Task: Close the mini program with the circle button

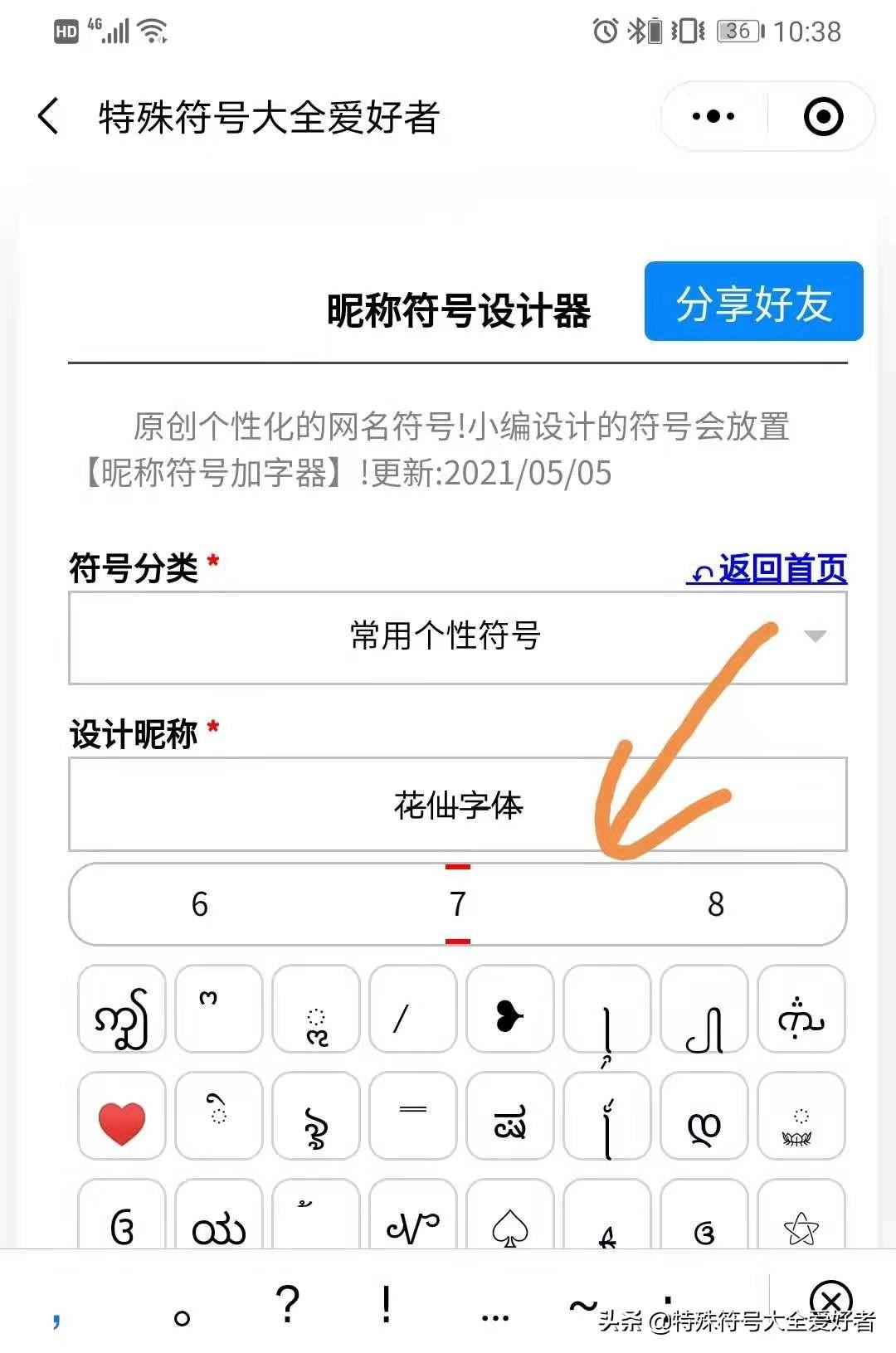Action: [x=823, y=116]
